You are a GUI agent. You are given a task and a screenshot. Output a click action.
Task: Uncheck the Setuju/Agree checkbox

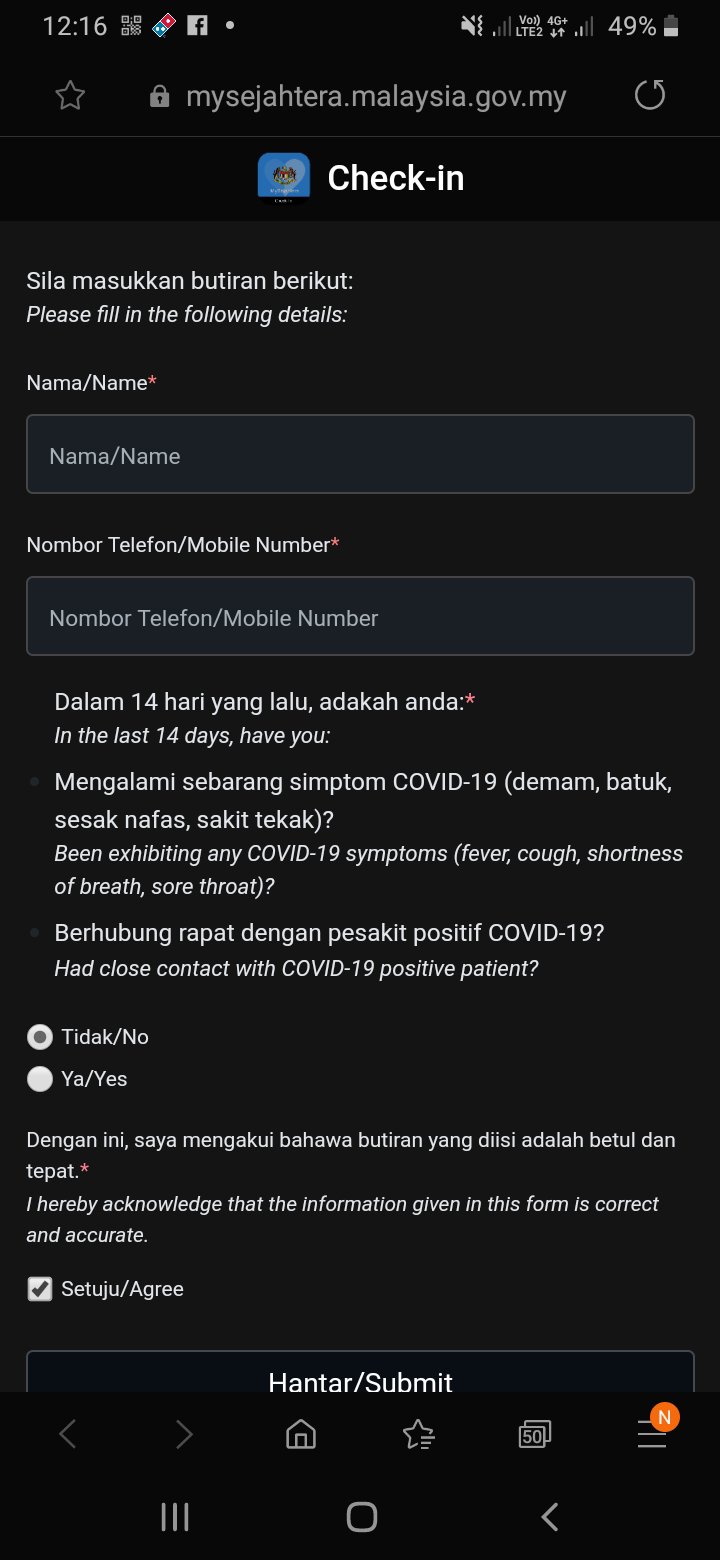tap(39, 1288)
